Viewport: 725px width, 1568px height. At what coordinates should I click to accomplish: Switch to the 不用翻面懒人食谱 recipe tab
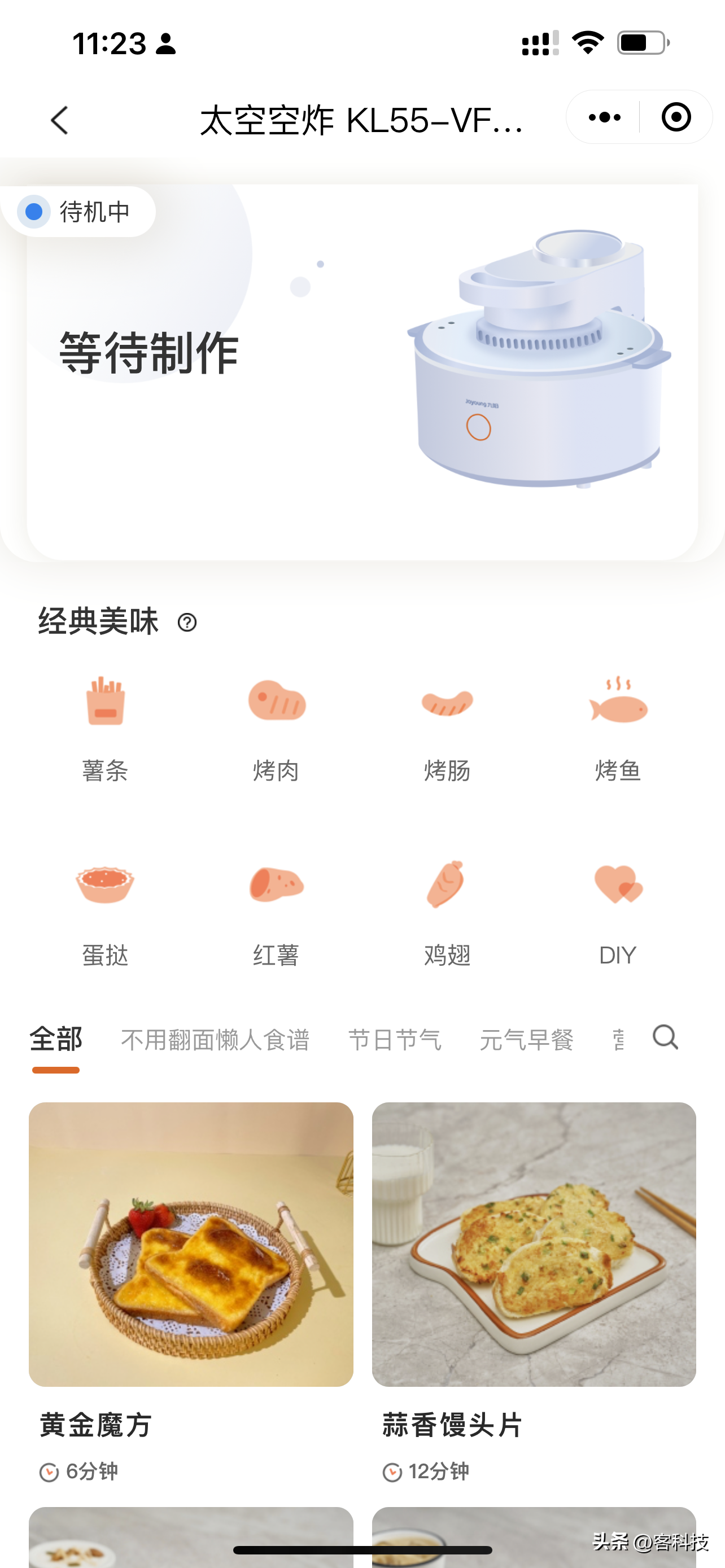217,1040
